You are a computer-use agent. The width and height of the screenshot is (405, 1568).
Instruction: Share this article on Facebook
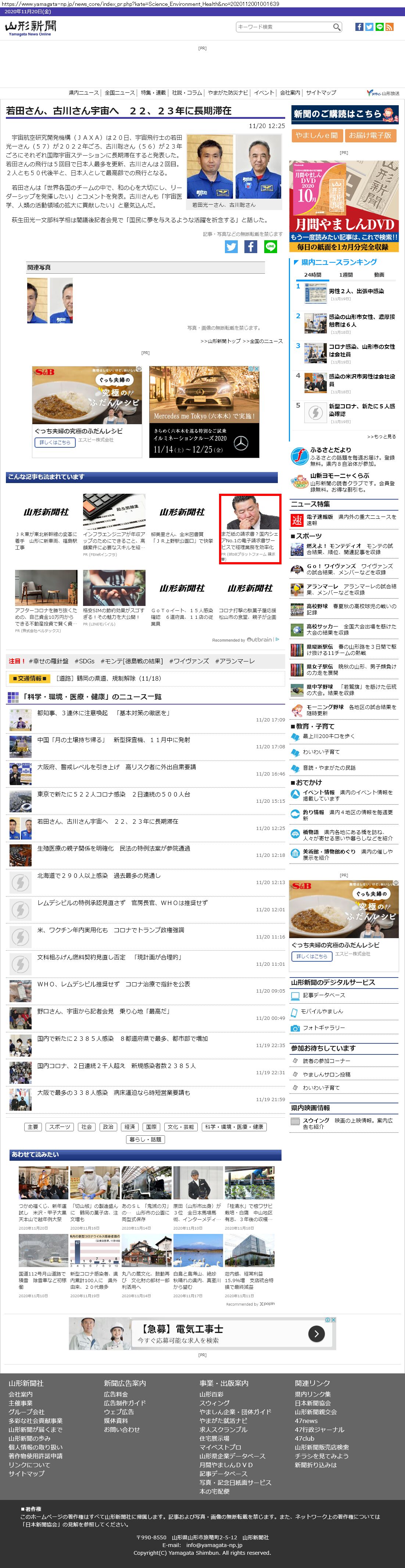tap(251, 246)
